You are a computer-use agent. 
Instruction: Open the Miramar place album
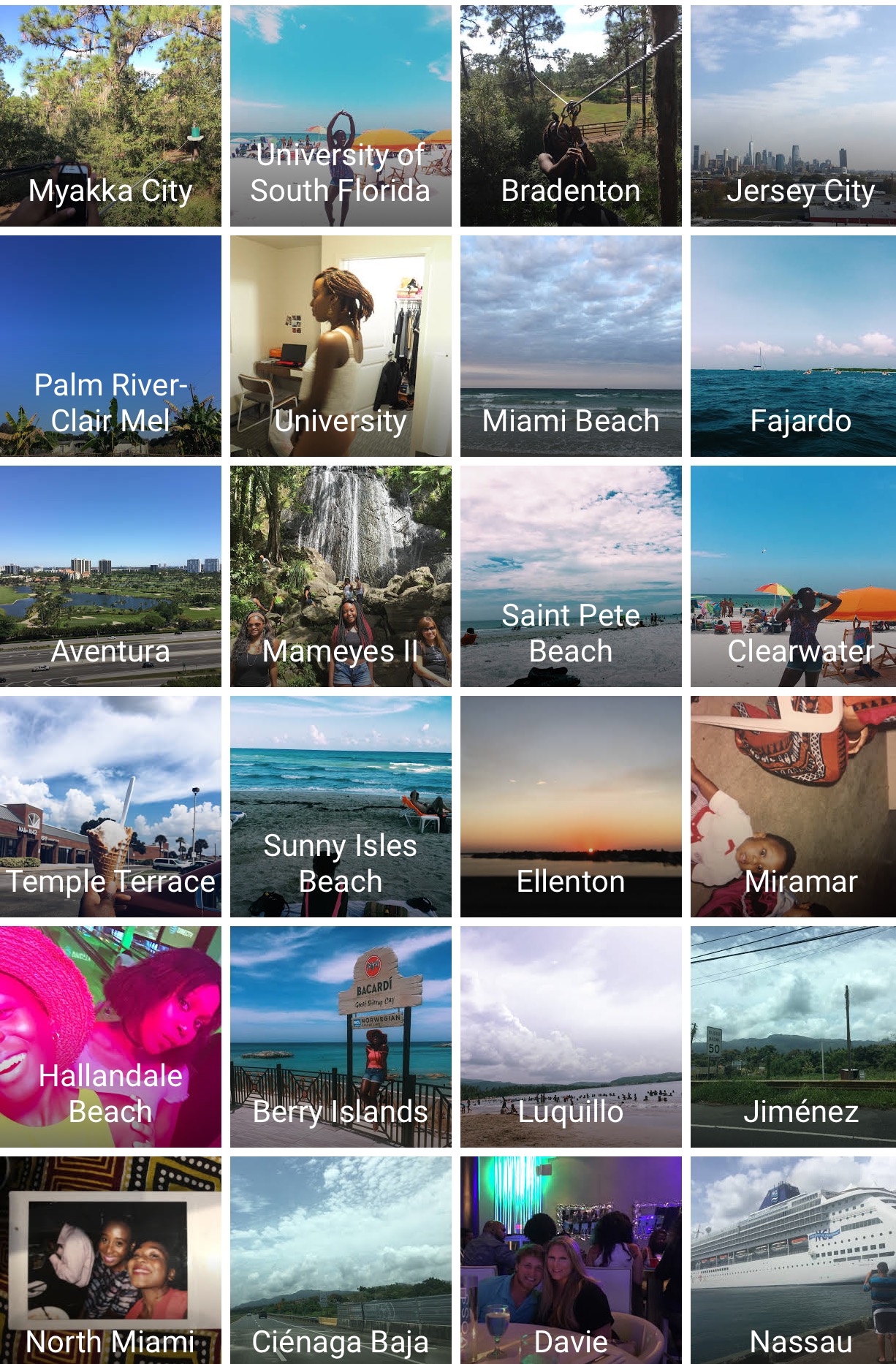click(x=793, y=806)
